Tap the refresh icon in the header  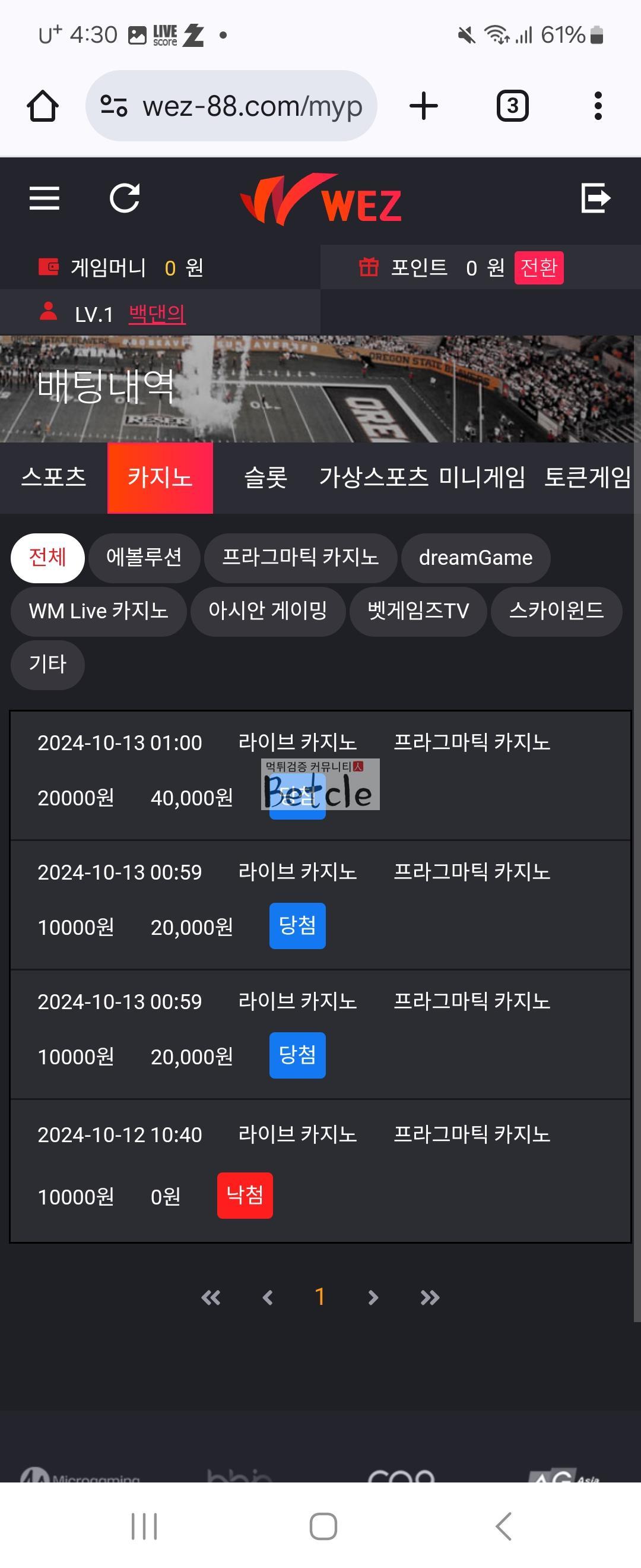tap(125, 198)
